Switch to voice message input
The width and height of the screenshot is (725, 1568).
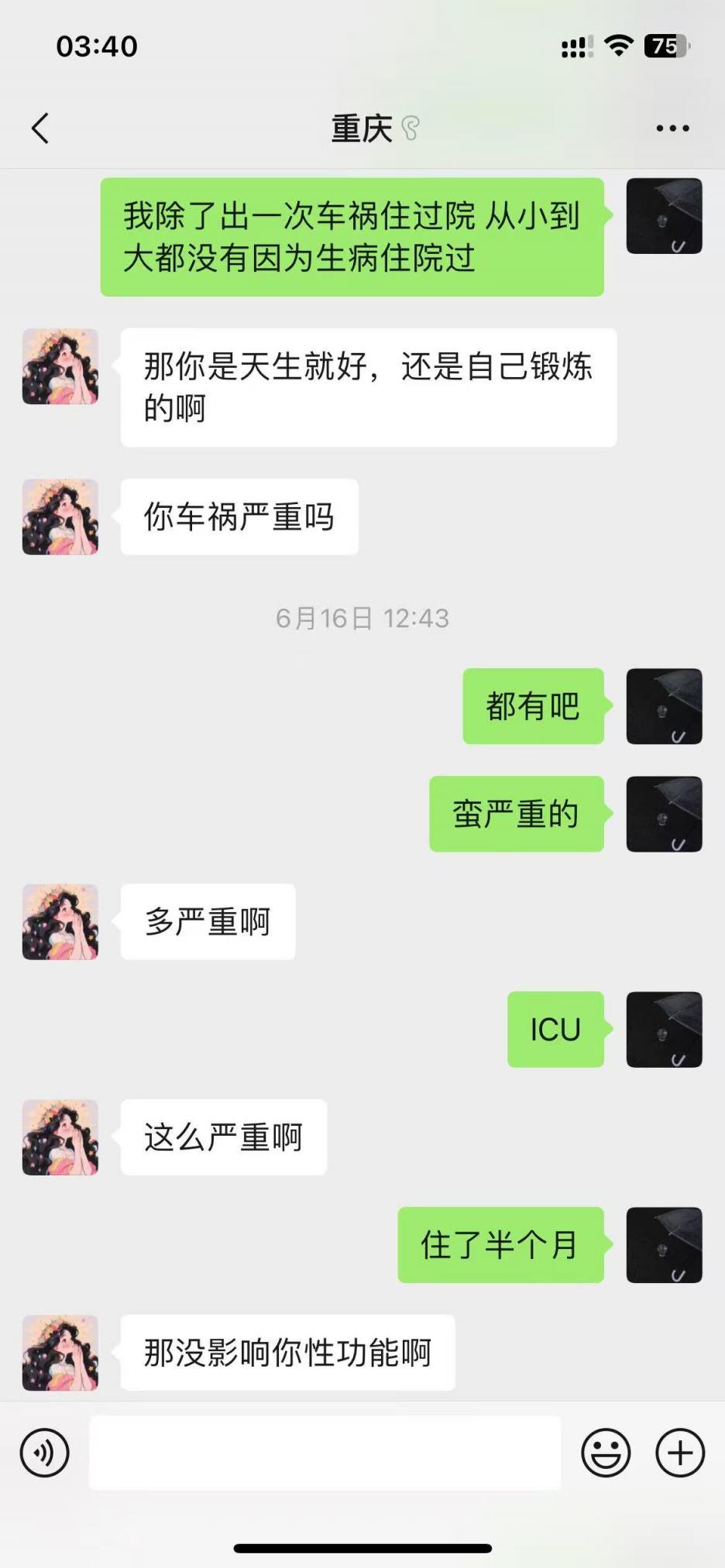point(45,1453)
